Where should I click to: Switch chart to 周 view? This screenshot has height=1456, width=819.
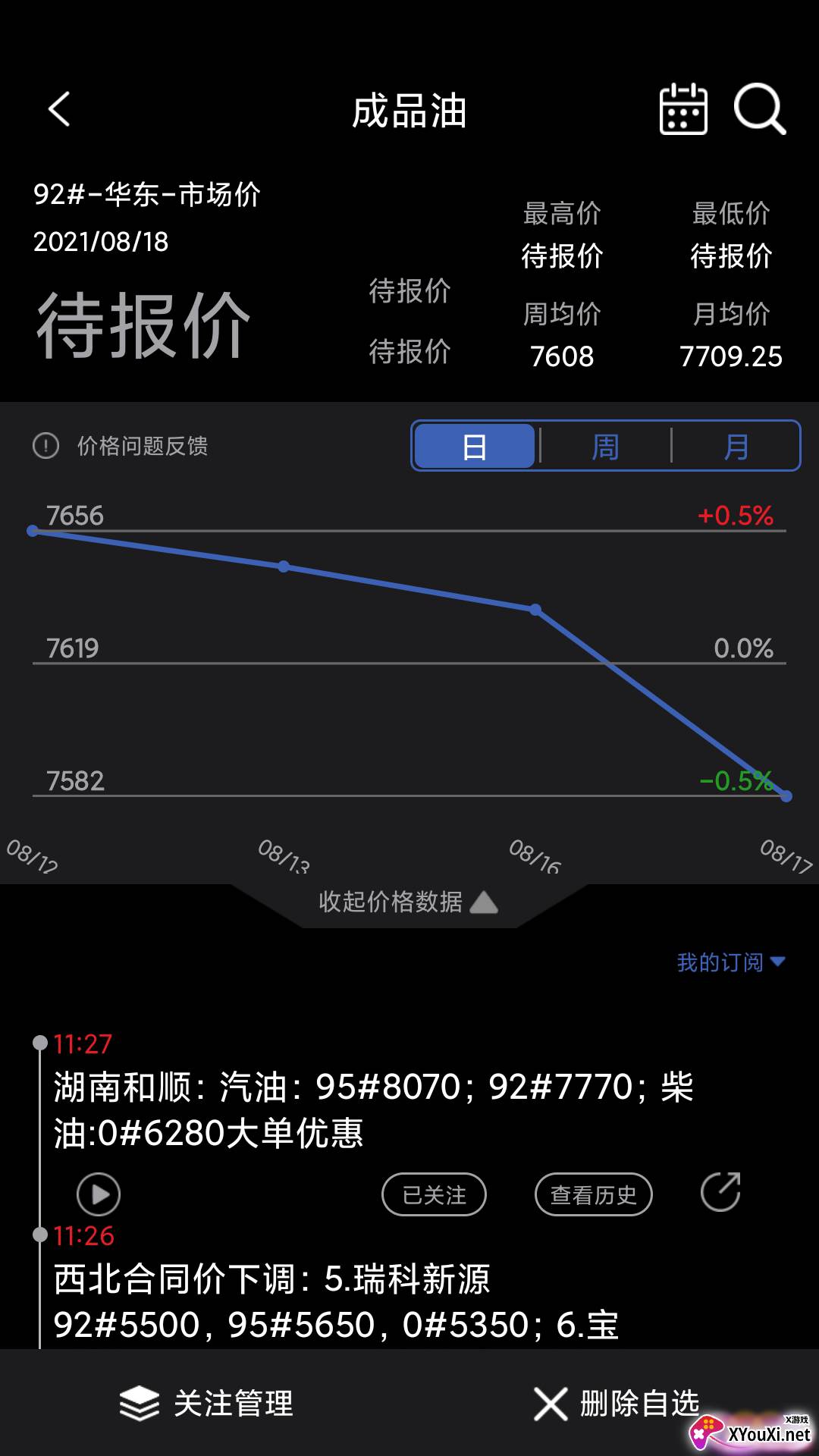(x=605, y=447)
